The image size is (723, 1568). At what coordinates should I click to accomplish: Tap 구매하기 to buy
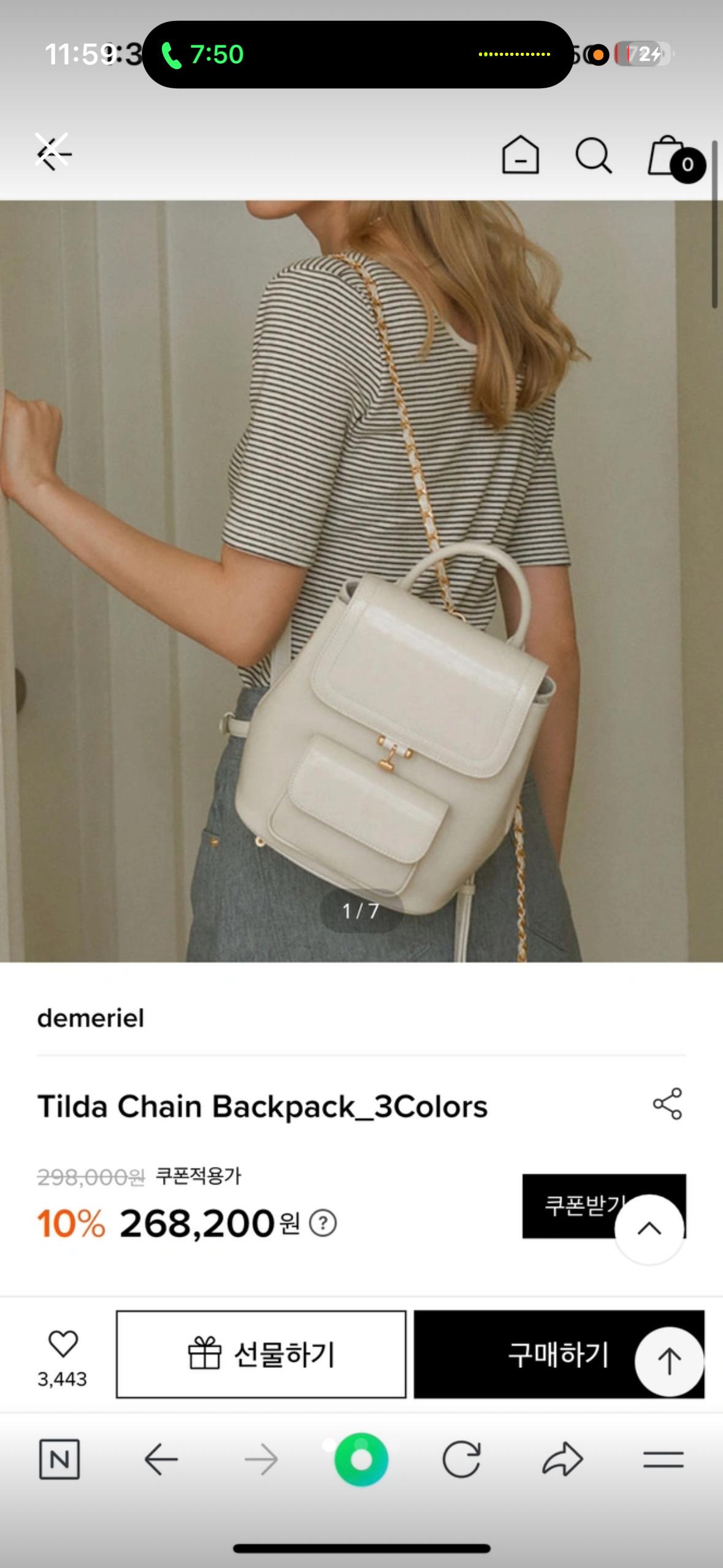point(559,1355)
